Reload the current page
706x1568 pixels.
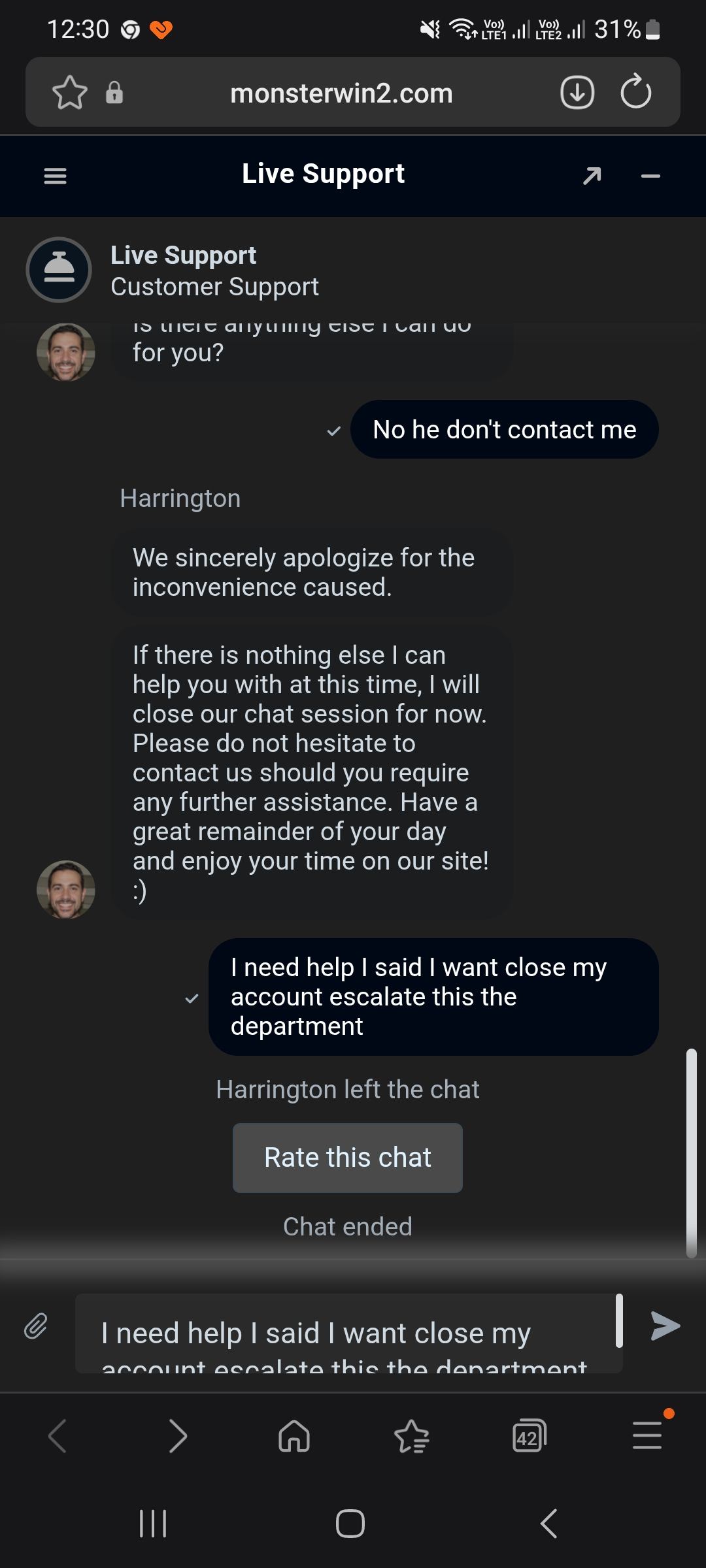[x=635, y=92]
